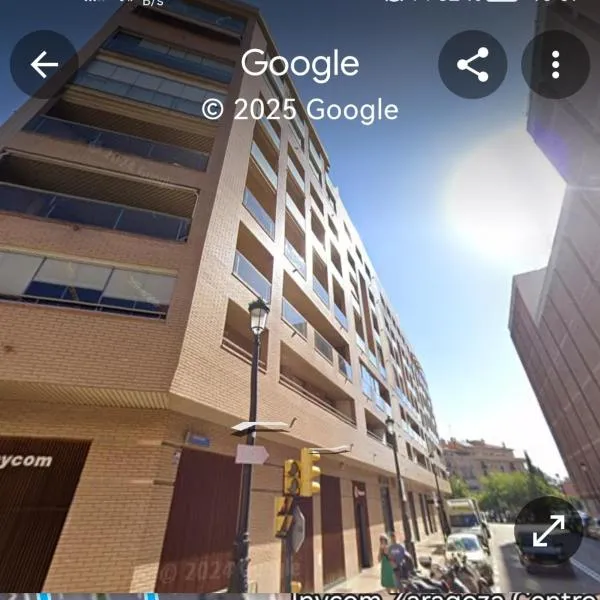The width and height of the screenshot is (600, 600).
Task: Expand the photo to full screen
Action: click(x=548, y=531)
